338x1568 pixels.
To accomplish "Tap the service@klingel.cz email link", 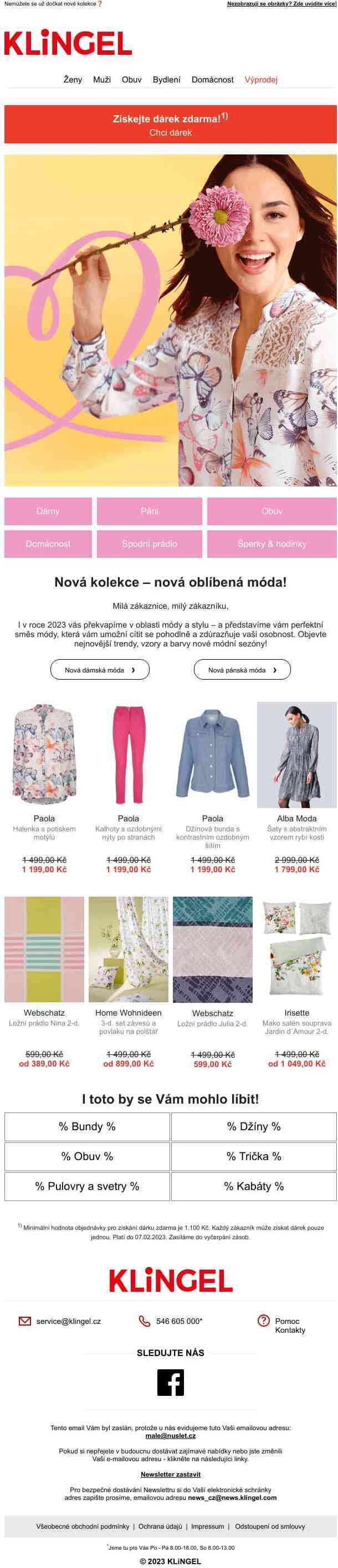I will tap(68, 1321).
